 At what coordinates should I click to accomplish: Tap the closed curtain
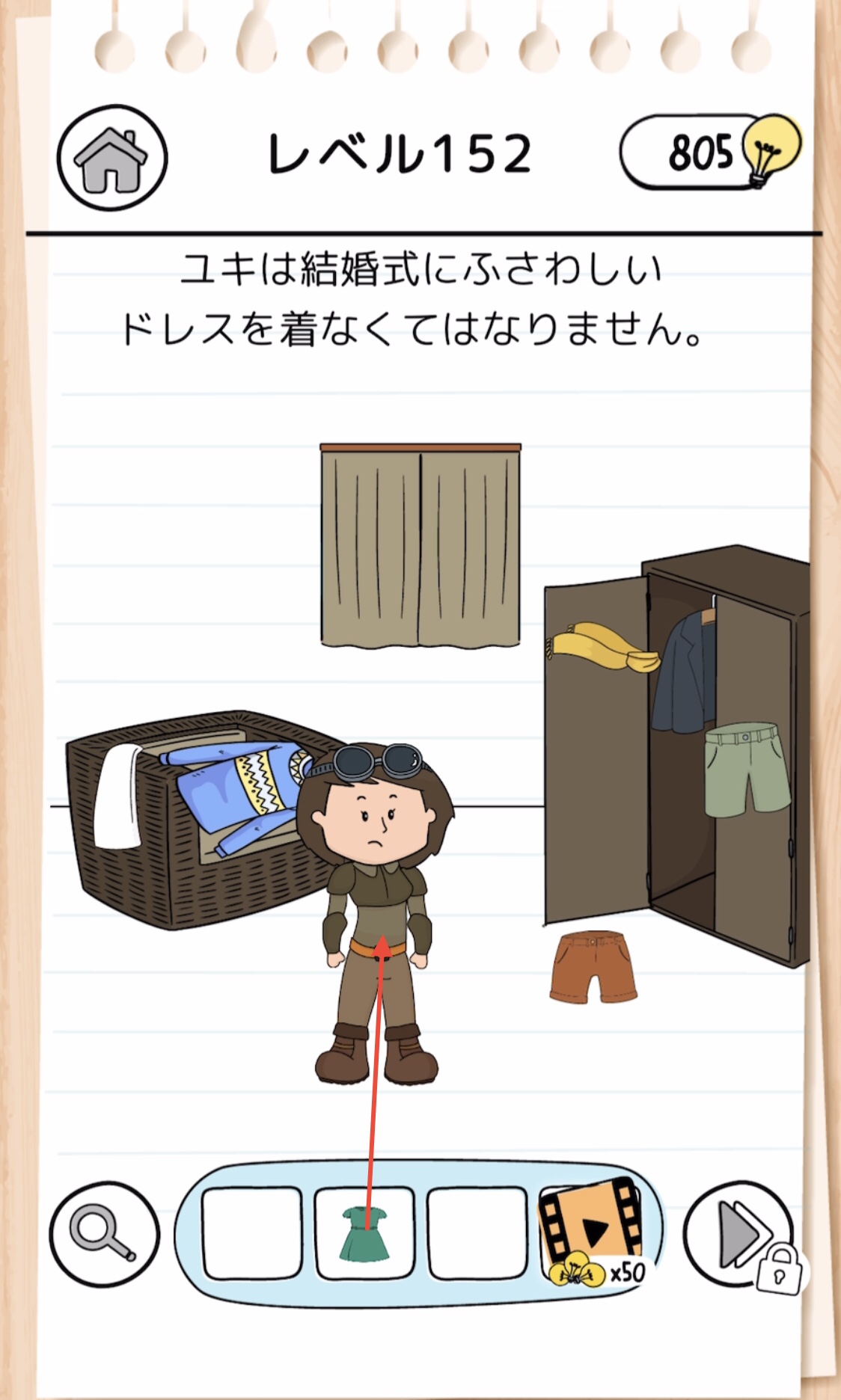420,544
